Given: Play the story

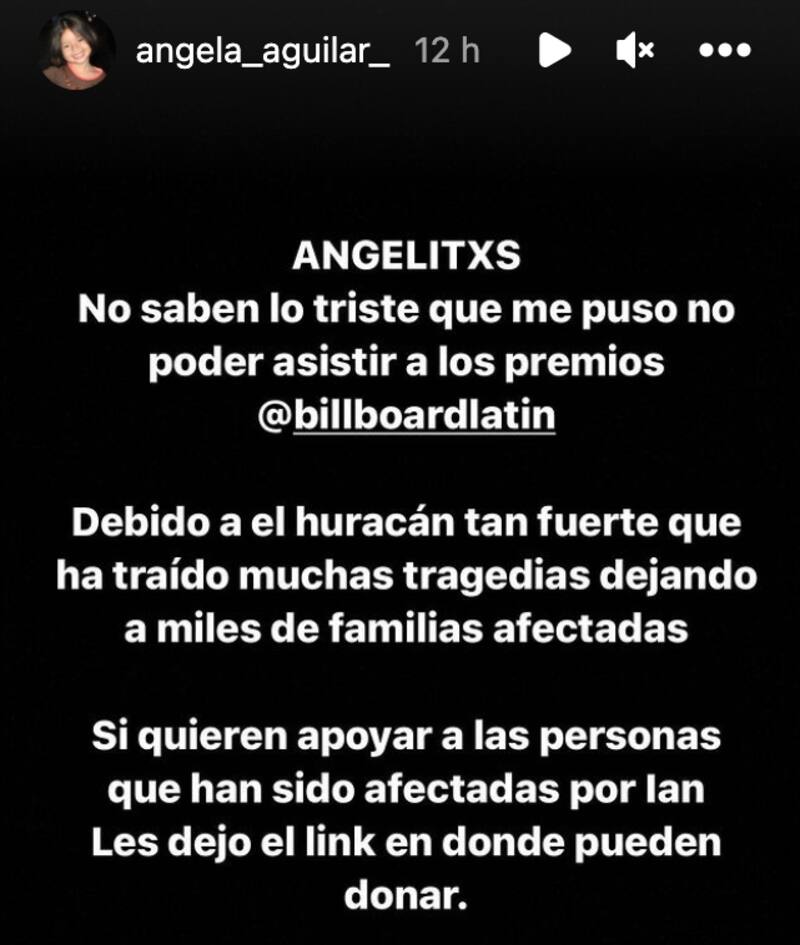Looking at the screenshot, I should [x=554, y=50].
